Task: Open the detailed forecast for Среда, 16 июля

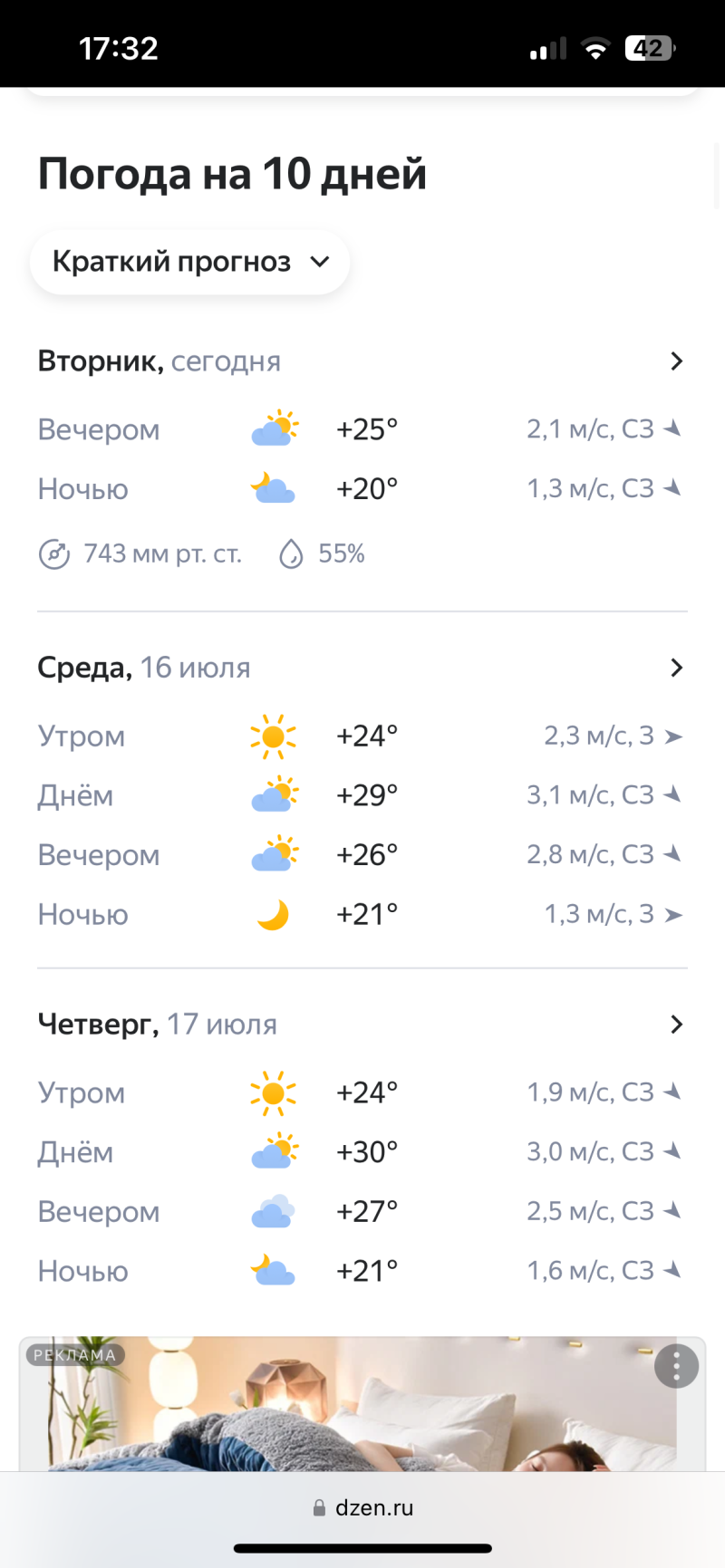Action: pos(676,668)
